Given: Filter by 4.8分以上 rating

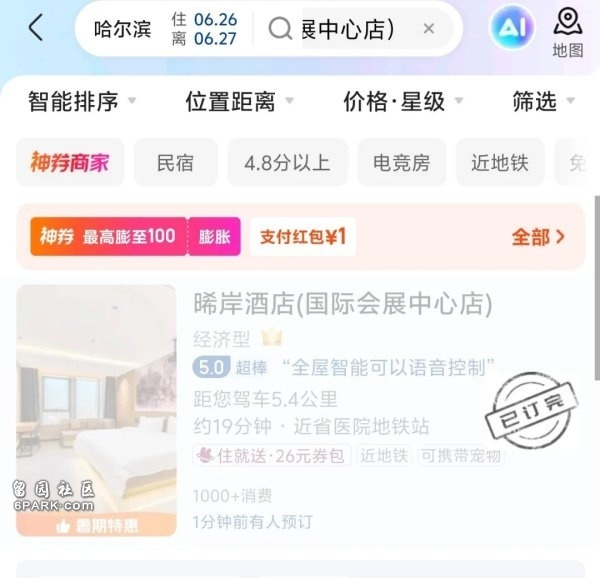Looking at the screenshot, I should click(x=287, y=163).
